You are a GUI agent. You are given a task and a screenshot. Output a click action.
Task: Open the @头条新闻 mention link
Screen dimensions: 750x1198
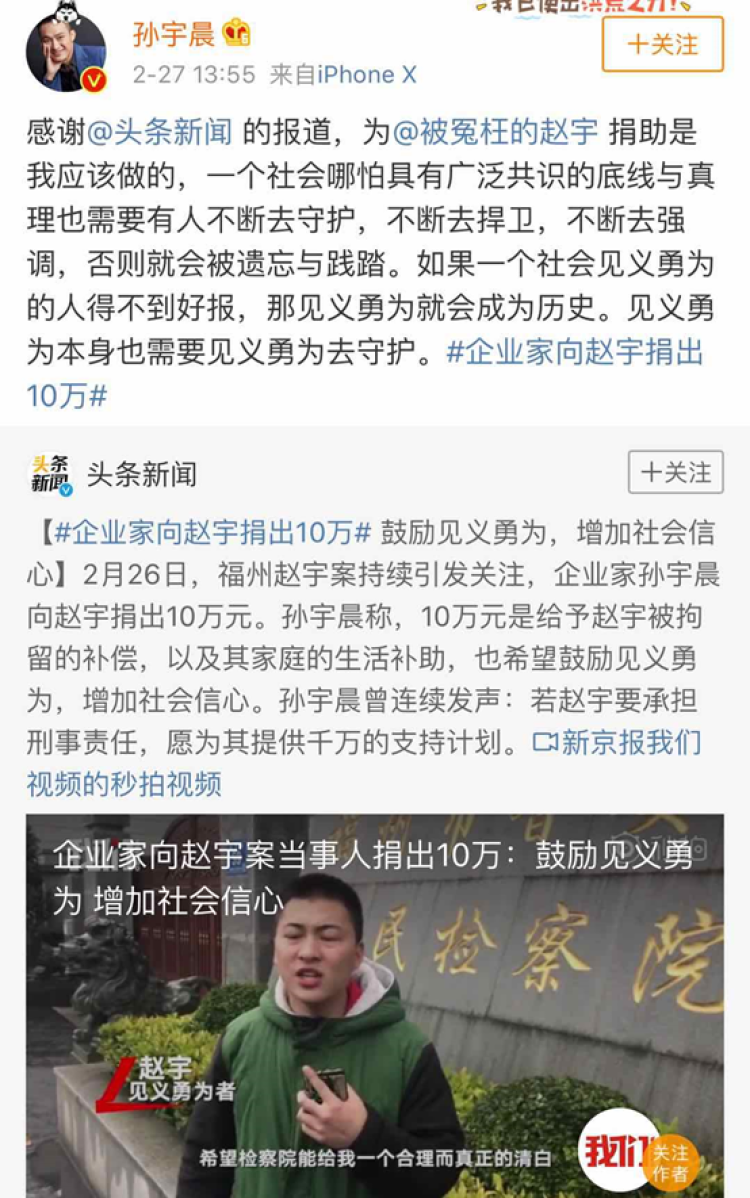point(160,131)
